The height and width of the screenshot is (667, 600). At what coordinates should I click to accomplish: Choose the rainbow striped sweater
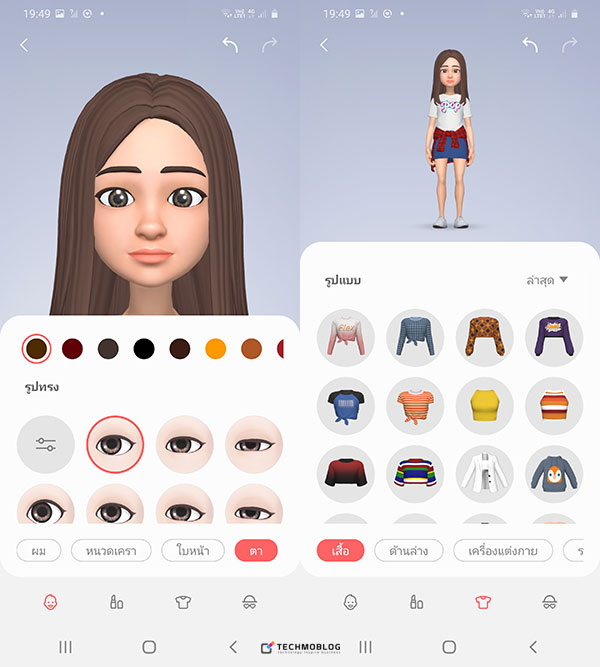[x=415, y=474]
